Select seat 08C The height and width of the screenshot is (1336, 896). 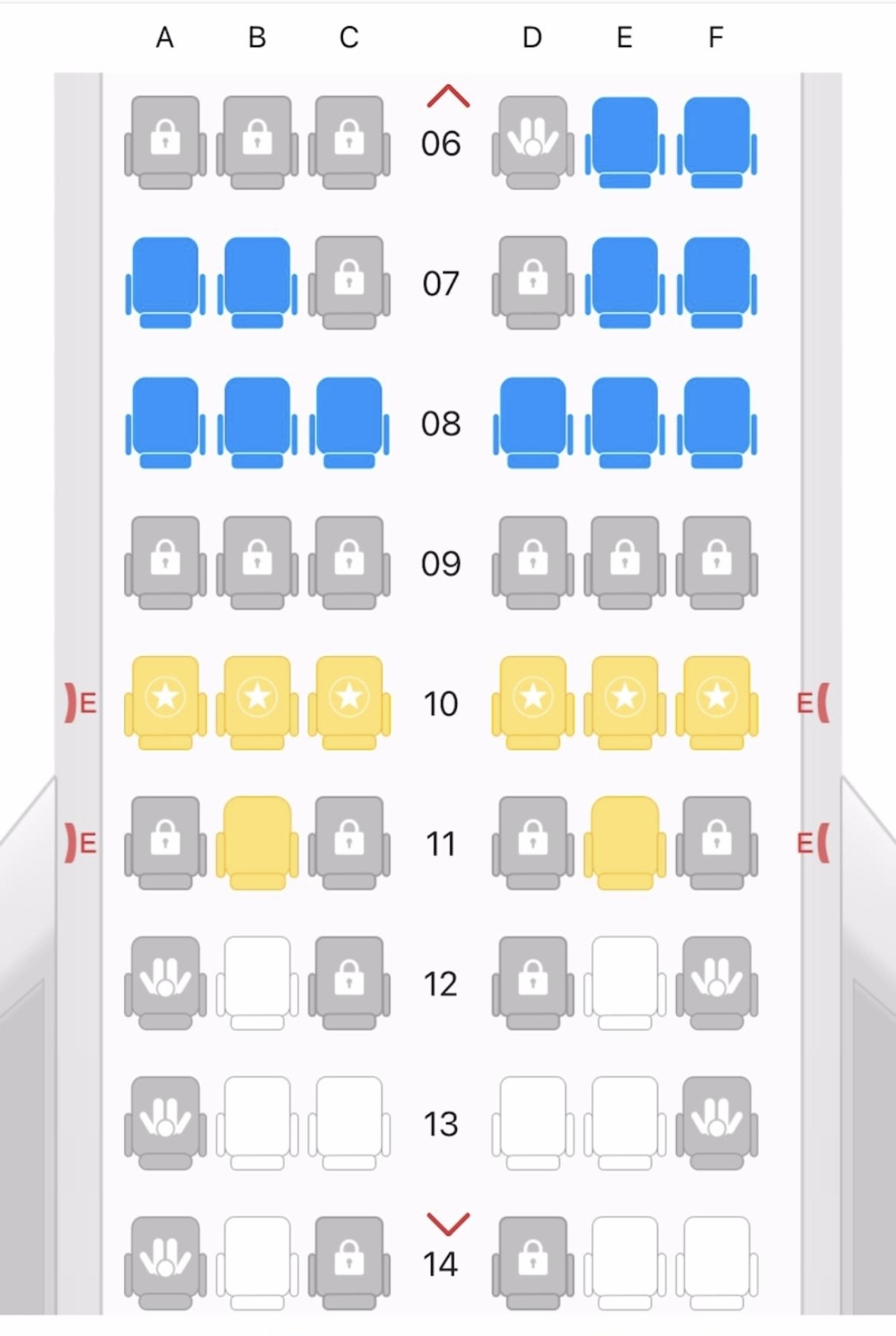pyautogui.click(x=349, y=421)
